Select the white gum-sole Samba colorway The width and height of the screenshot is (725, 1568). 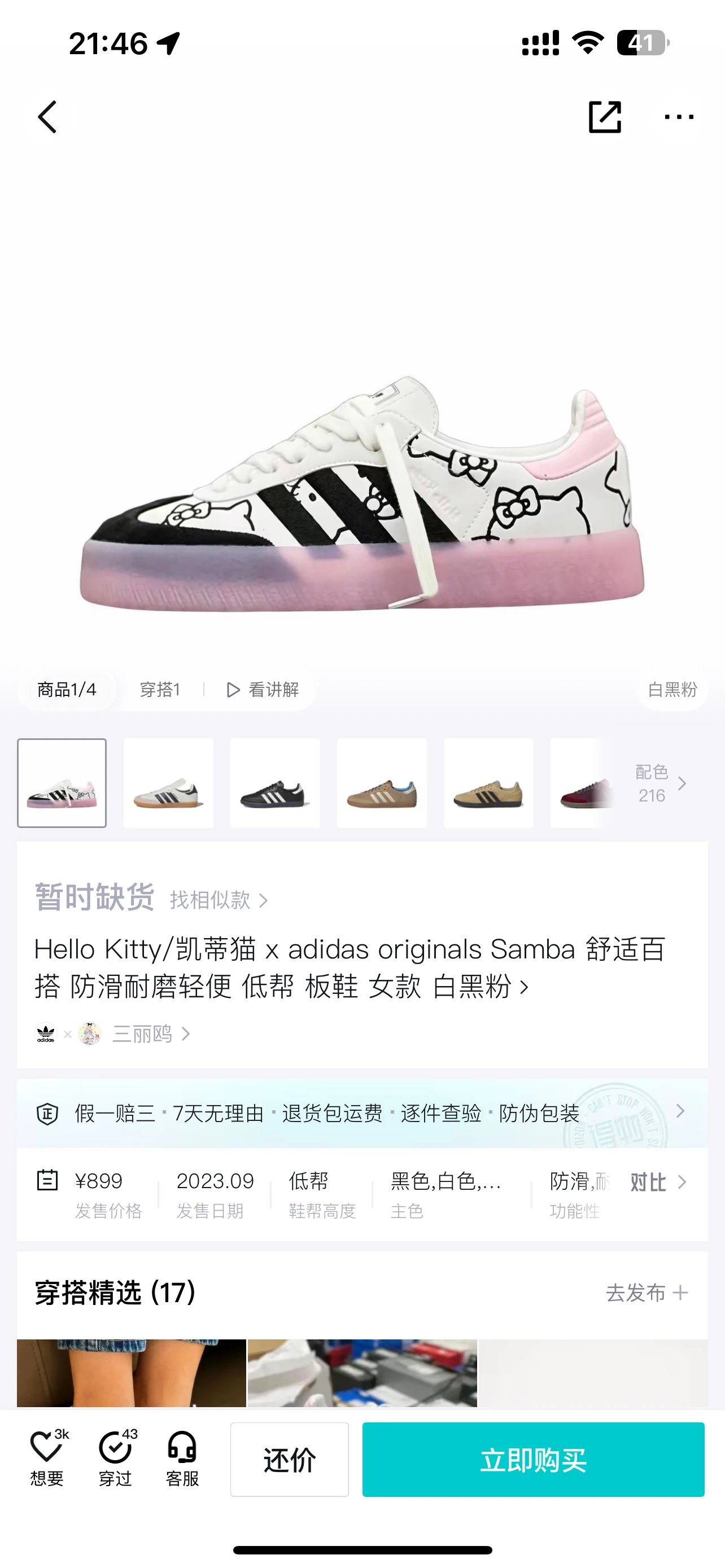[x=169, y=783]
